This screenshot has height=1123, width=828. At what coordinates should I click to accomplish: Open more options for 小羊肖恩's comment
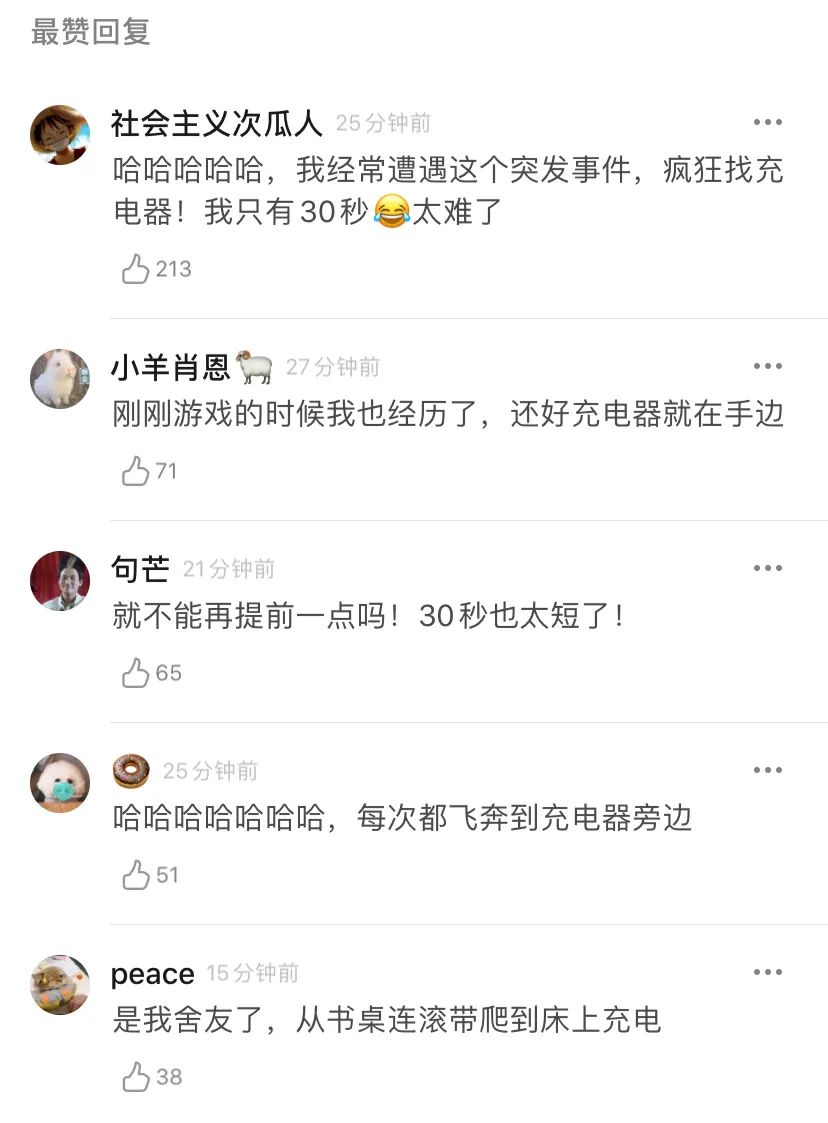point(768,365)
